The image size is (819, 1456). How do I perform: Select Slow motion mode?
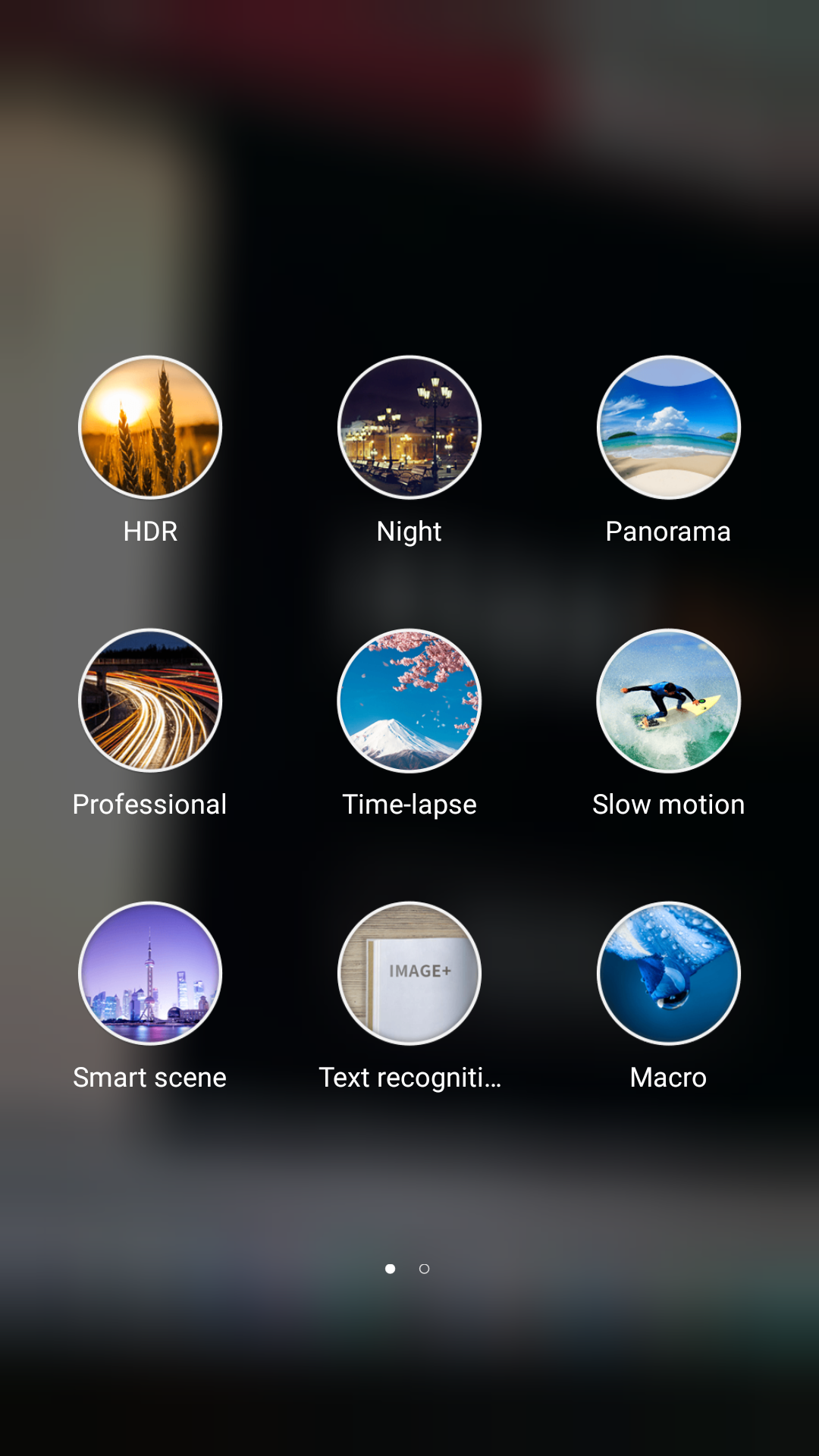[x=668, y=701]
